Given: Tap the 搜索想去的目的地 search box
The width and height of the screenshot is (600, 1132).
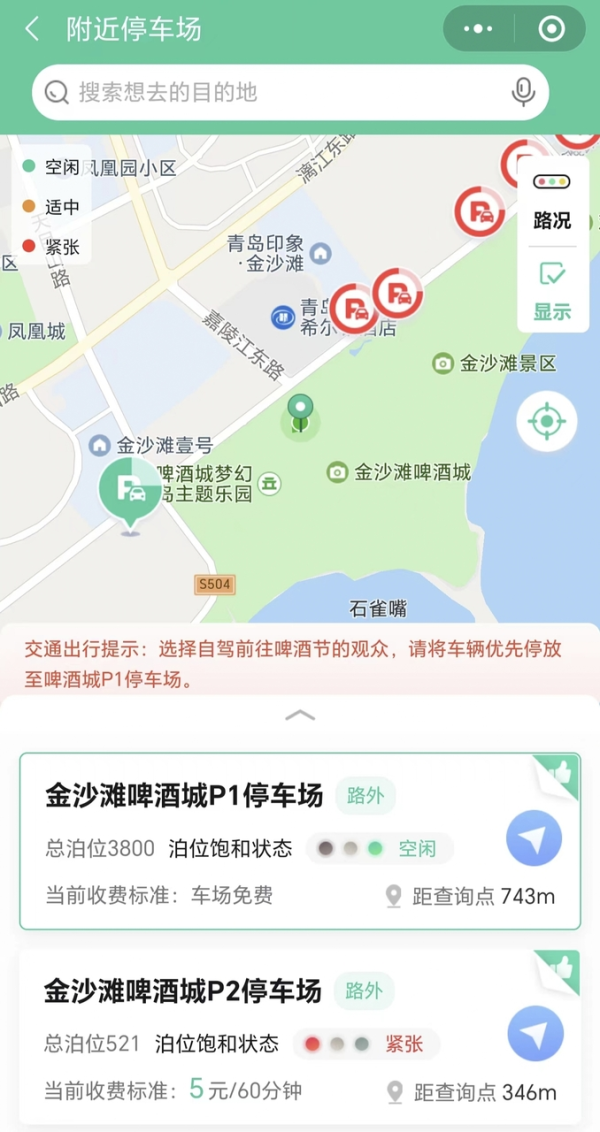Looking at the screenshot, I should (280, 93).
